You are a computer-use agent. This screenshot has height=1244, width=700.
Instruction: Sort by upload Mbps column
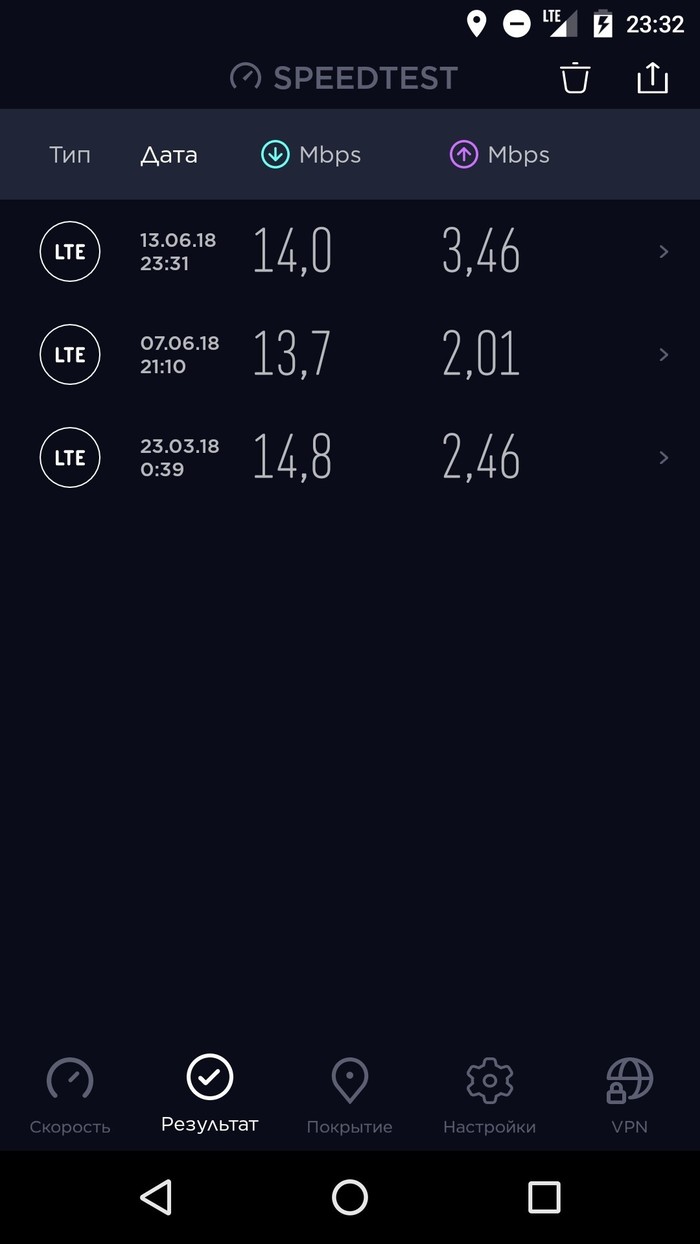coord(500,155)
